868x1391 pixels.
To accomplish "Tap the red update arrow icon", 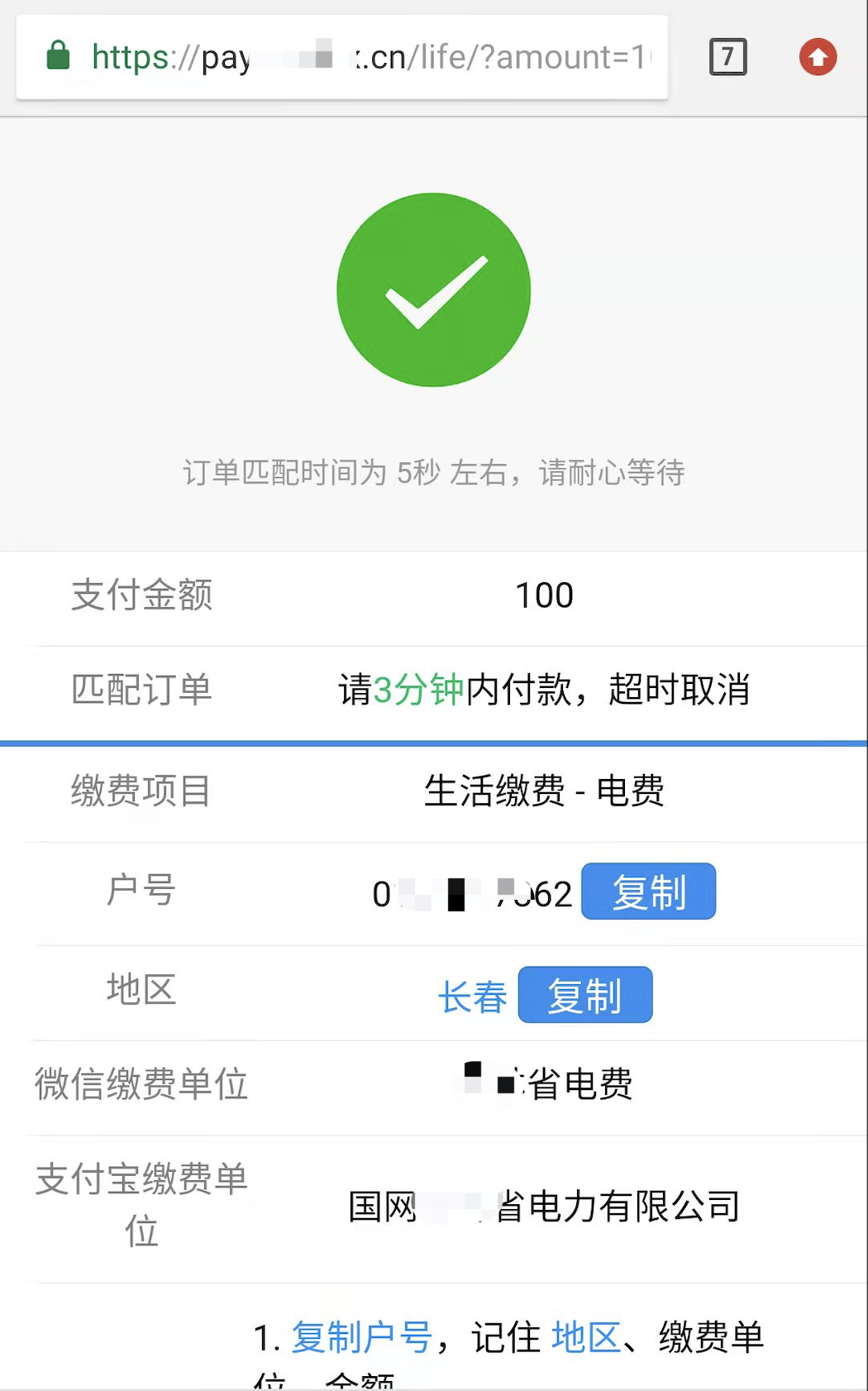I will tap(818, 57).
